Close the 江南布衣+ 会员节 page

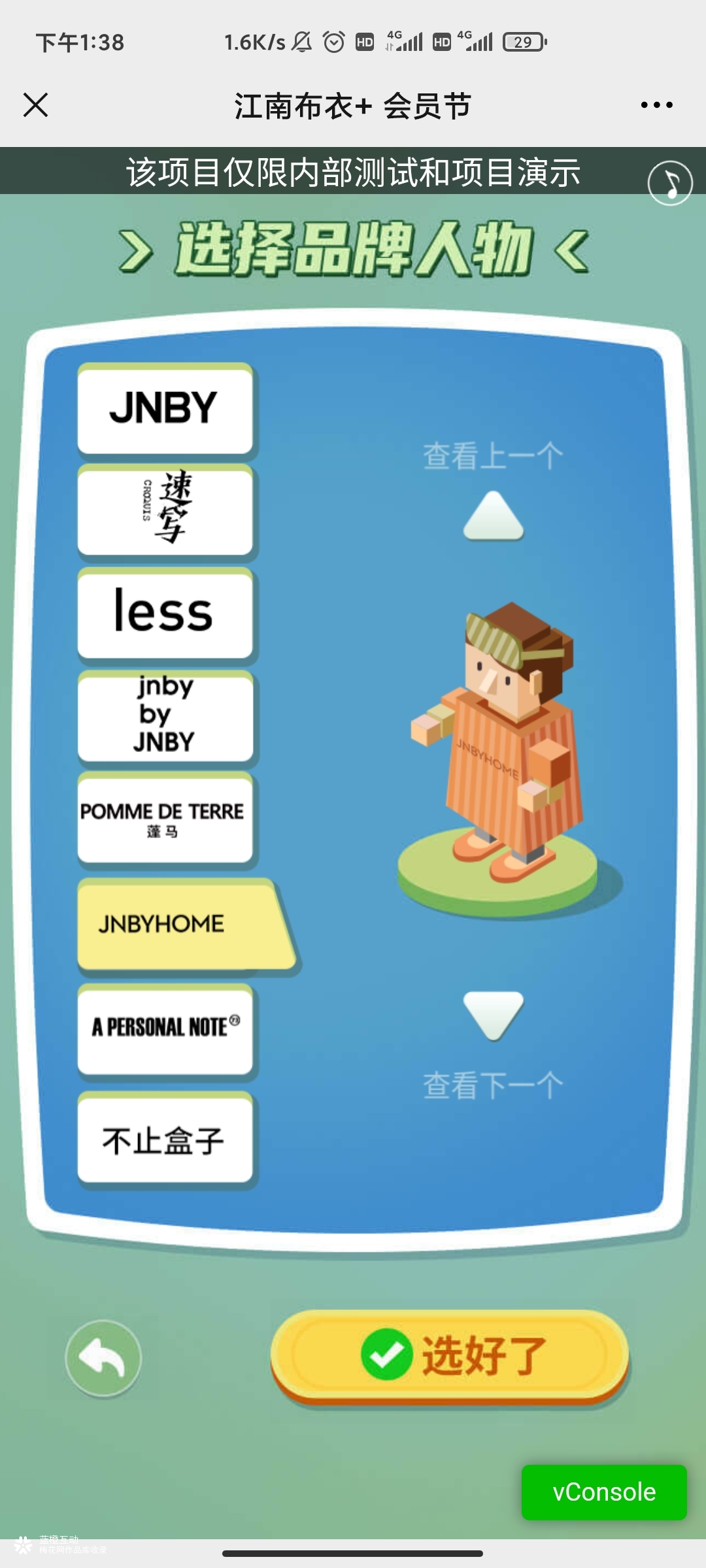coord(35,105)
